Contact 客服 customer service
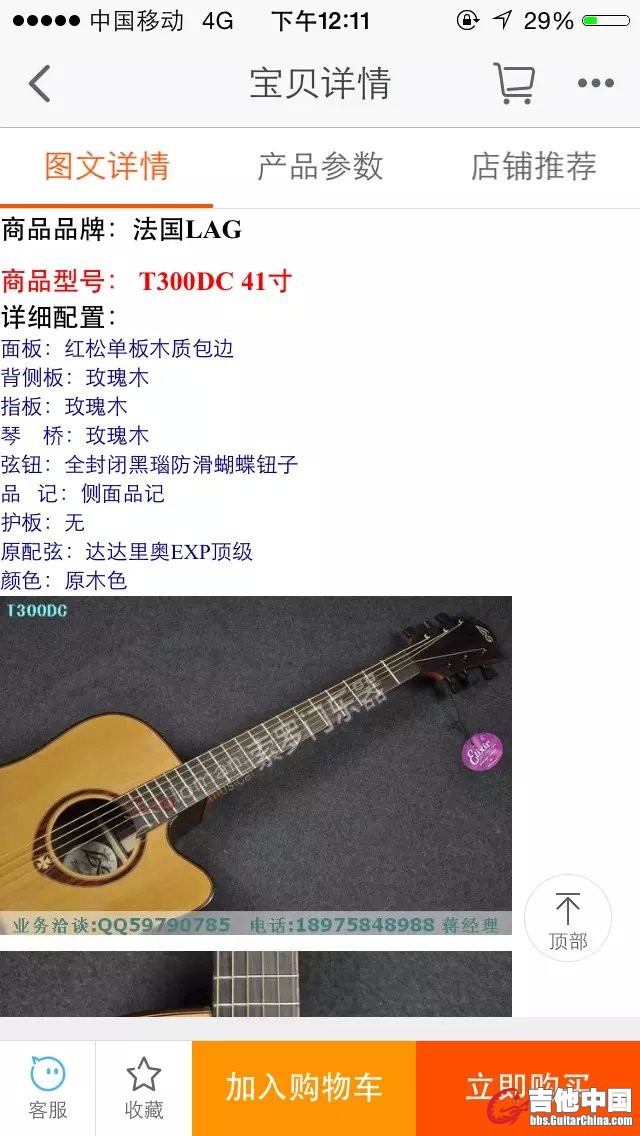640x1136 pixels. coord(47,1088)
